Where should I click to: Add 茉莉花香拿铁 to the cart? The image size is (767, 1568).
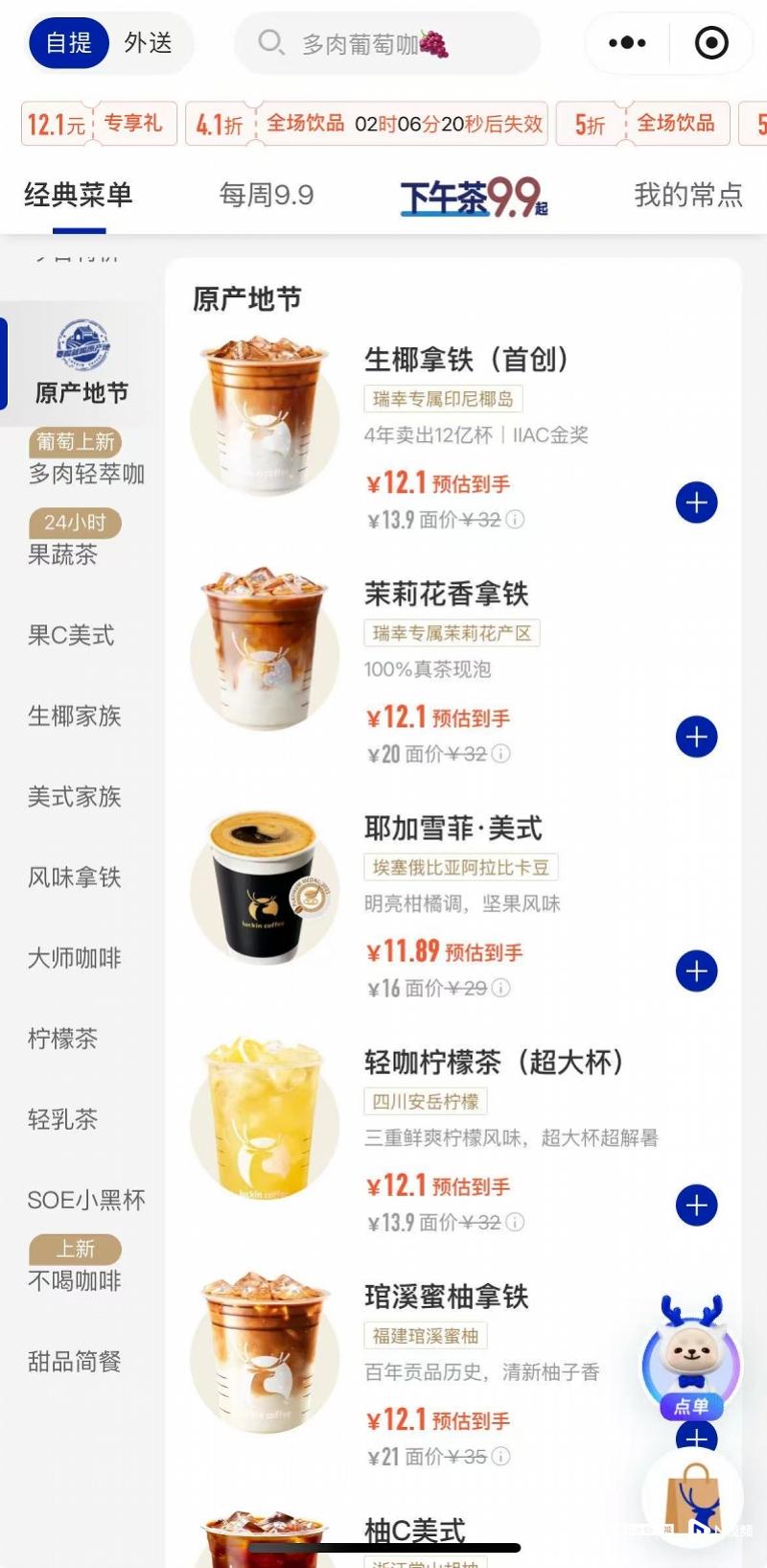click(x=697, y=737)
